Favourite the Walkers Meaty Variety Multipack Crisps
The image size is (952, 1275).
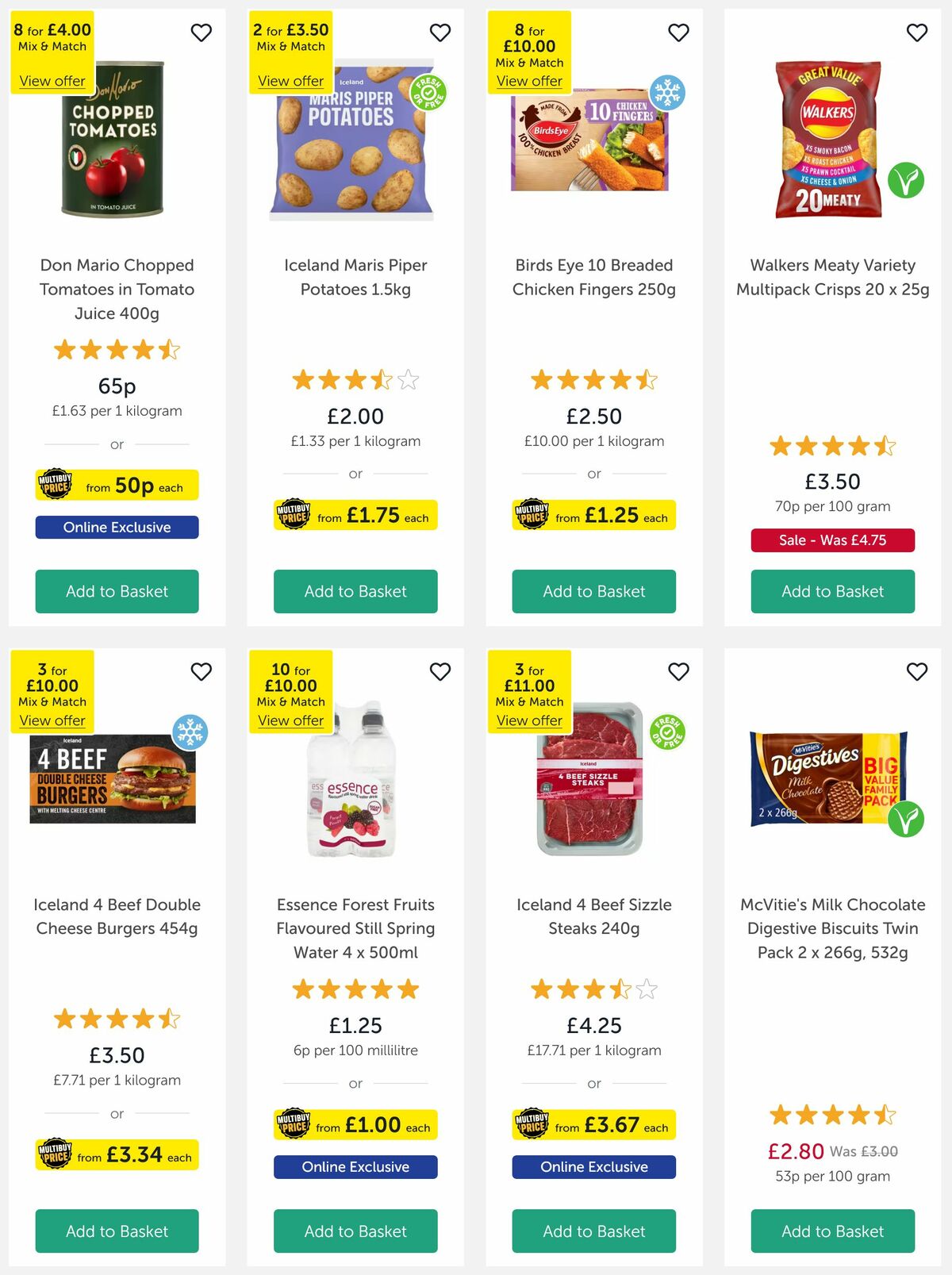[917, 33]
